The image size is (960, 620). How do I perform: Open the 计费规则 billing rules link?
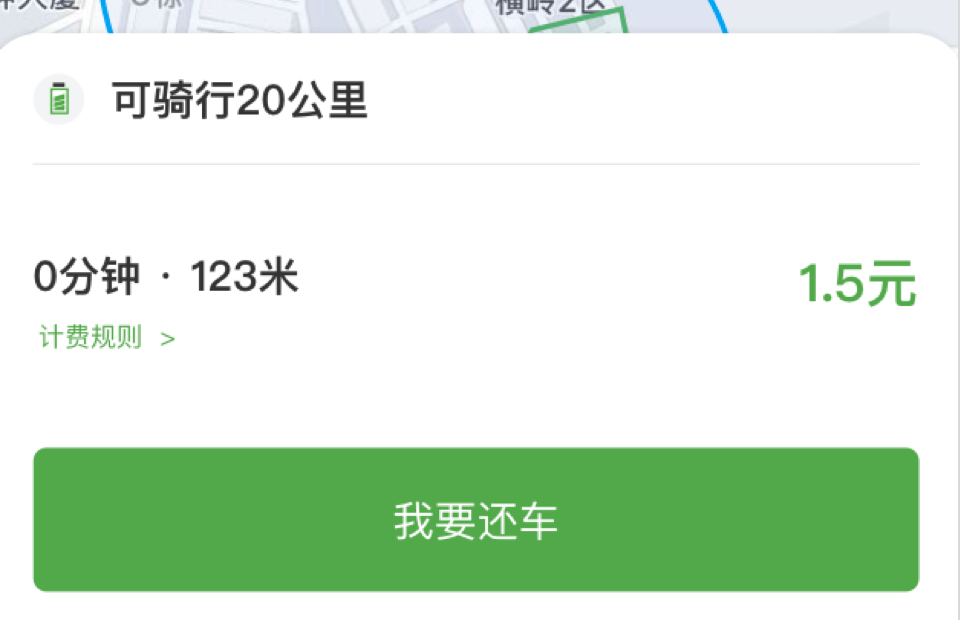point(106,337)
